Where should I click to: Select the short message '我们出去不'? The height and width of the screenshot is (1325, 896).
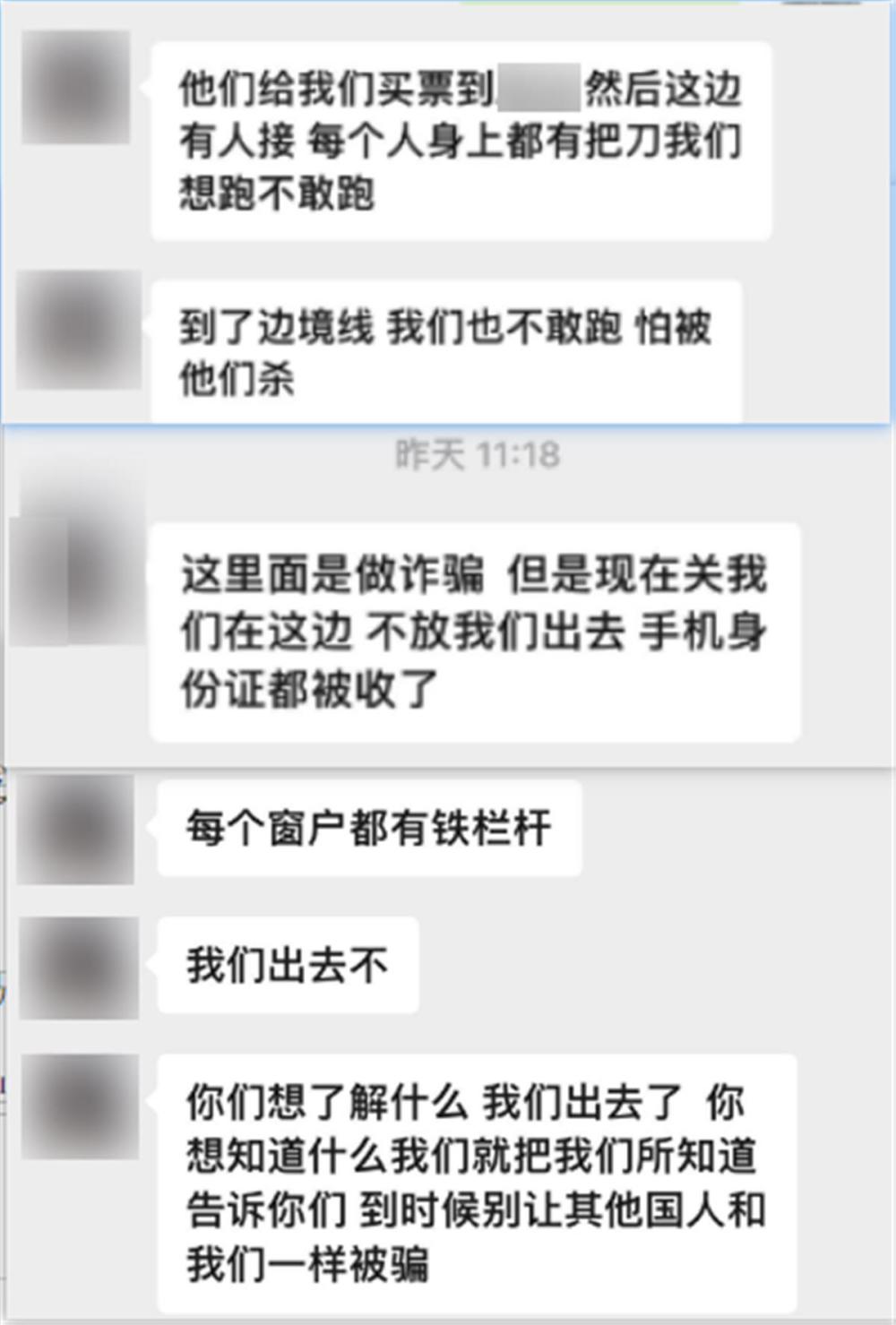pos(287,968)
